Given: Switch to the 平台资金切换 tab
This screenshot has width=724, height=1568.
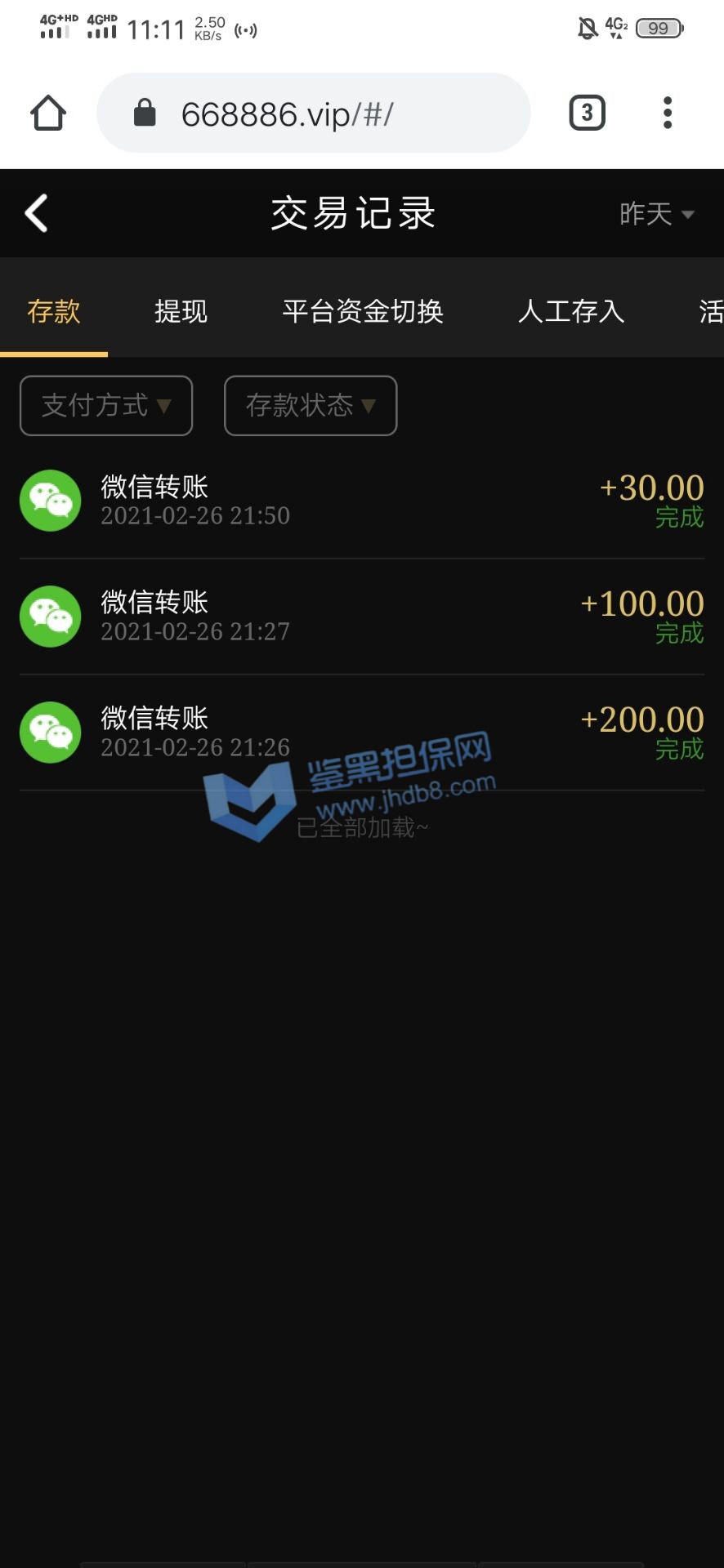Looking at the screenshot, I should point(362,311).
